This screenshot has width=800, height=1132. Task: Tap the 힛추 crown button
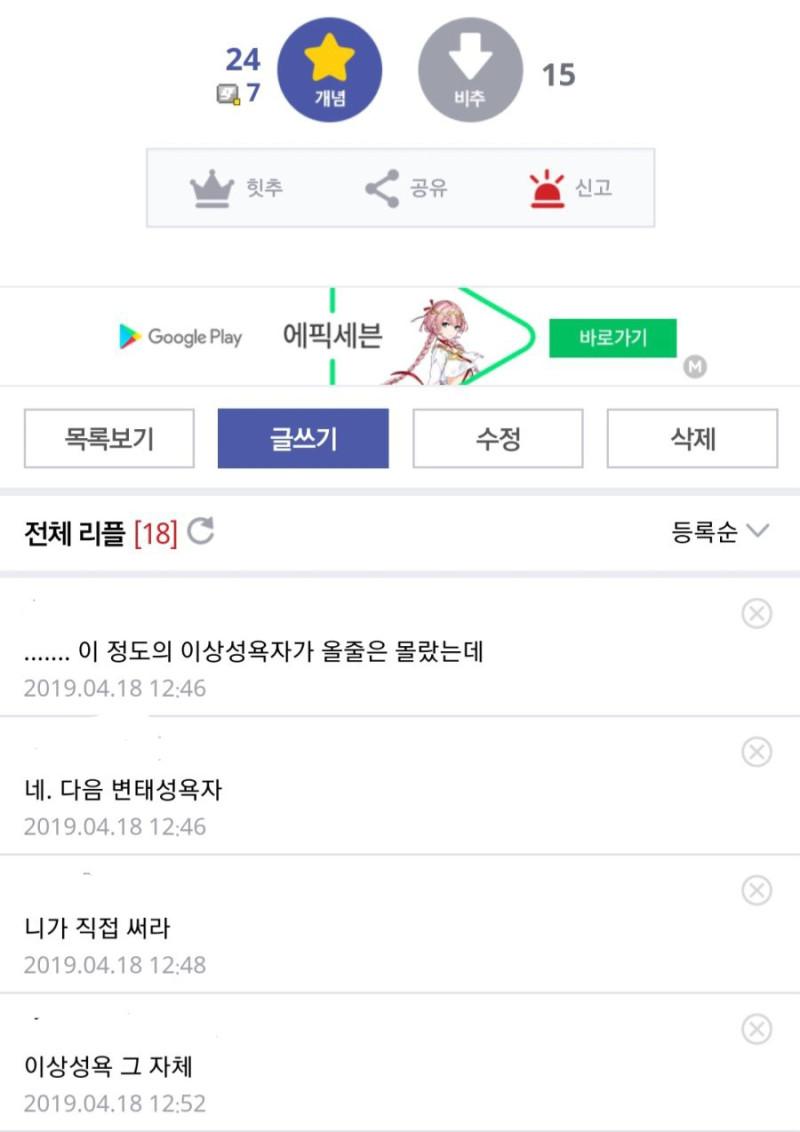(x=236, y=188)
